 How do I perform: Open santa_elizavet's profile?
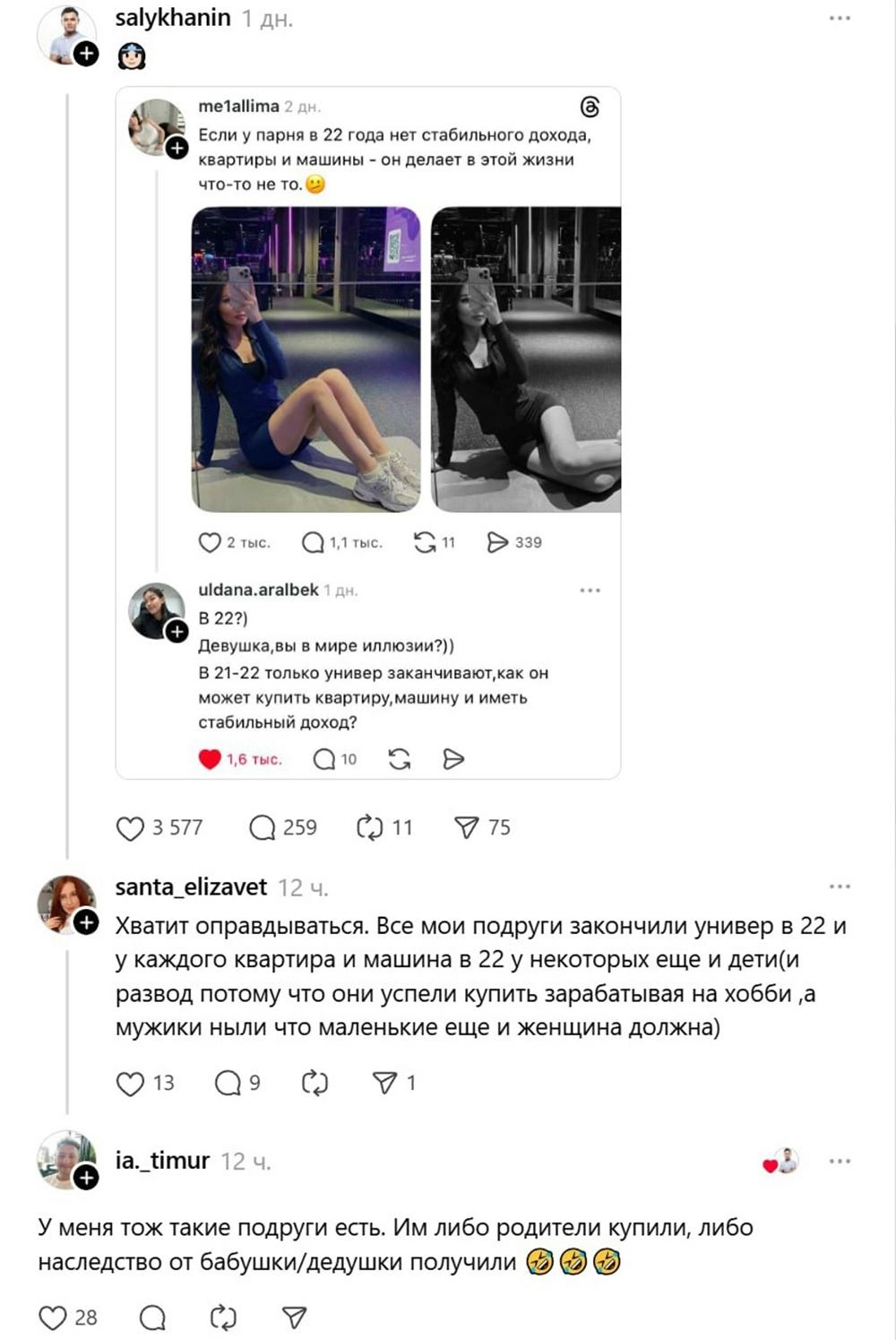[191, 887]
